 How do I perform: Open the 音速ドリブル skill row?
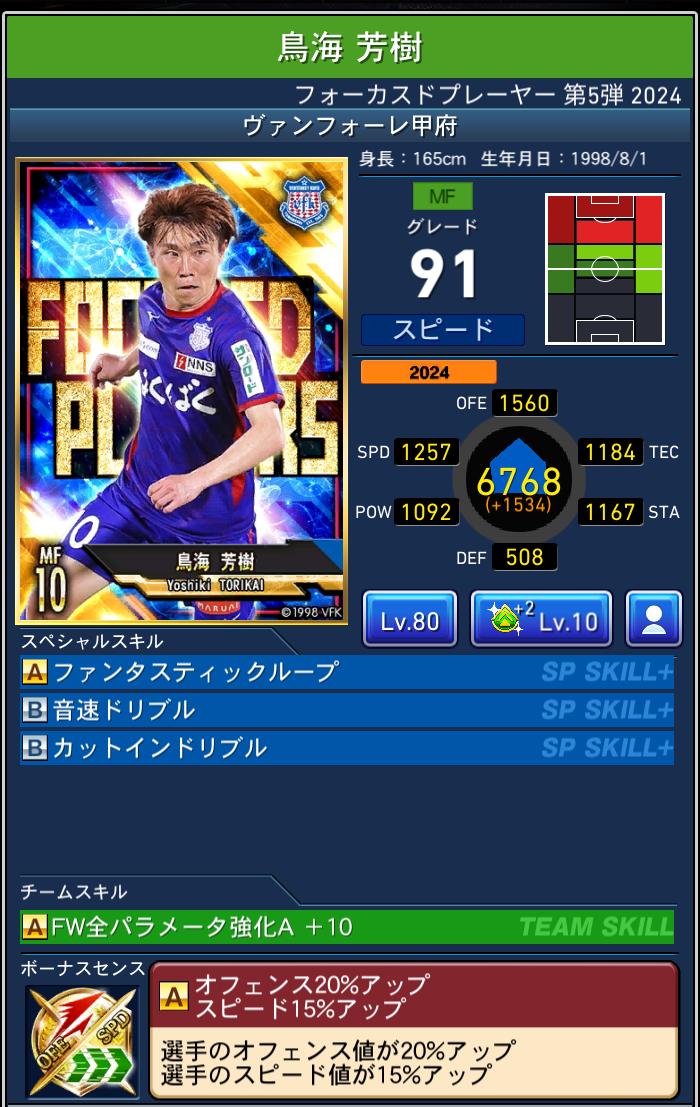coord(346,710)
